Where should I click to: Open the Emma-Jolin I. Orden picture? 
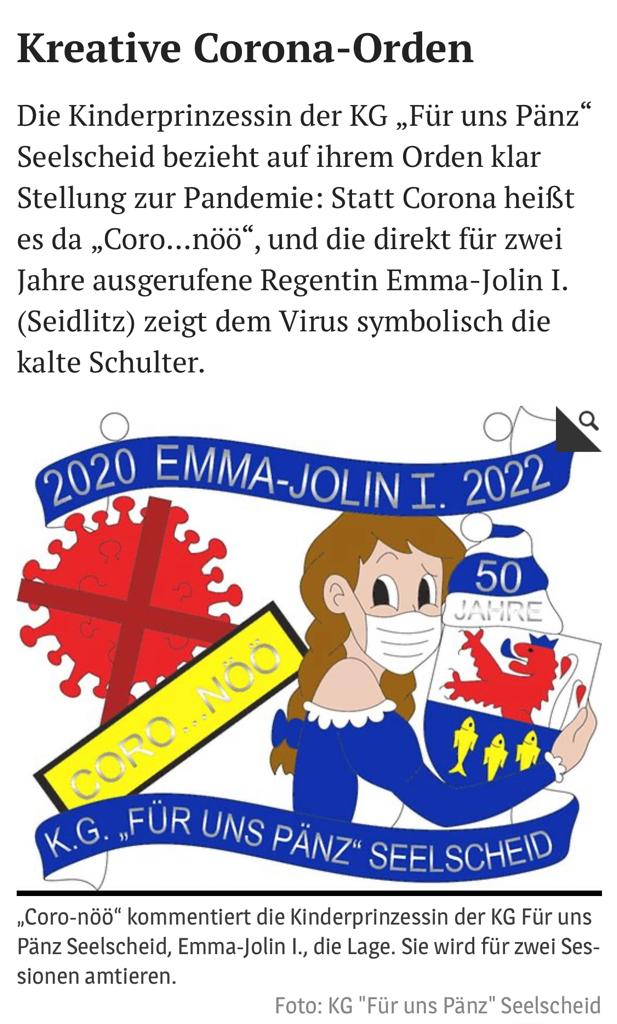[308, 640]
